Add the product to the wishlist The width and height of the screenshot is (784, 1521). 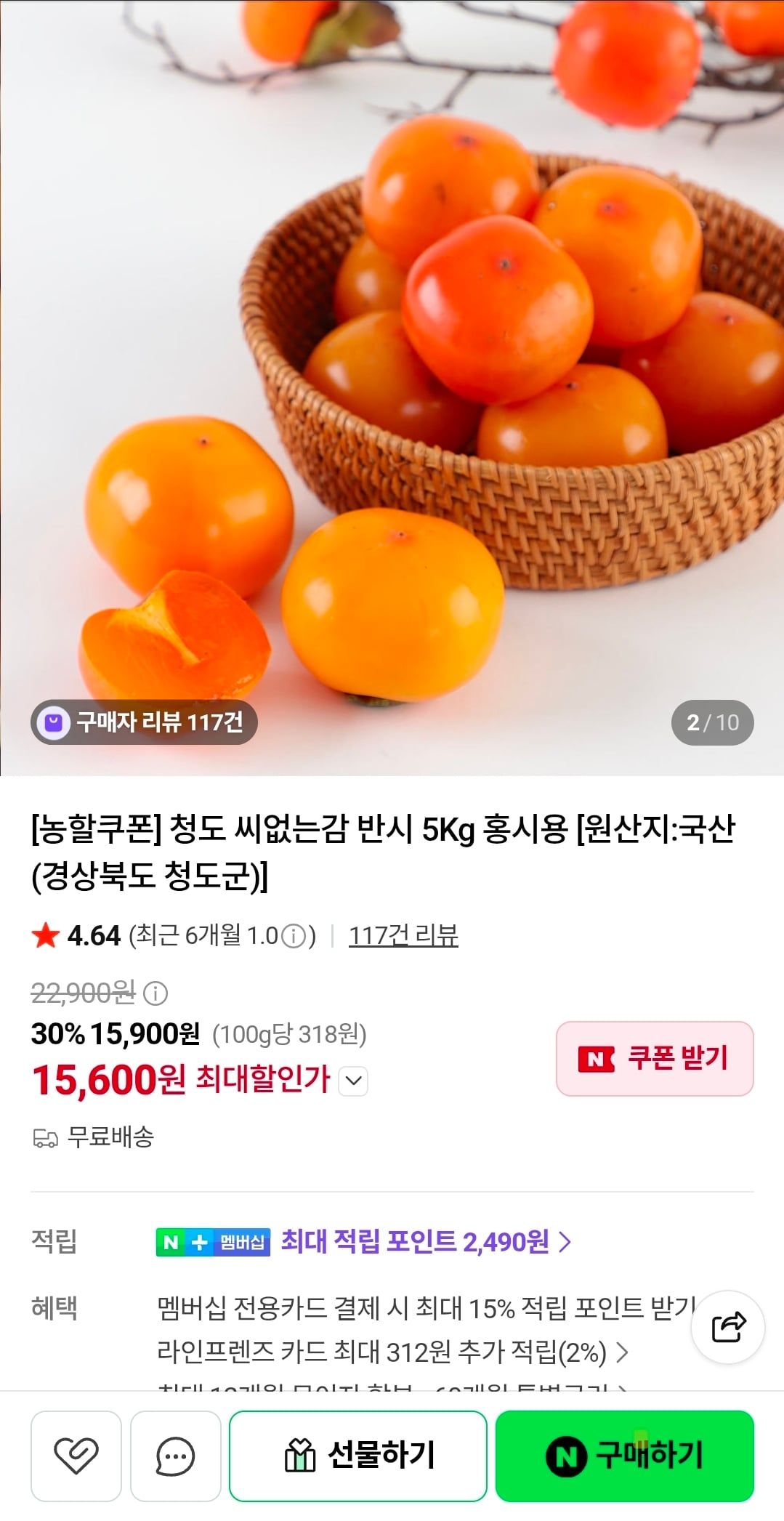tap(76, 1456)
